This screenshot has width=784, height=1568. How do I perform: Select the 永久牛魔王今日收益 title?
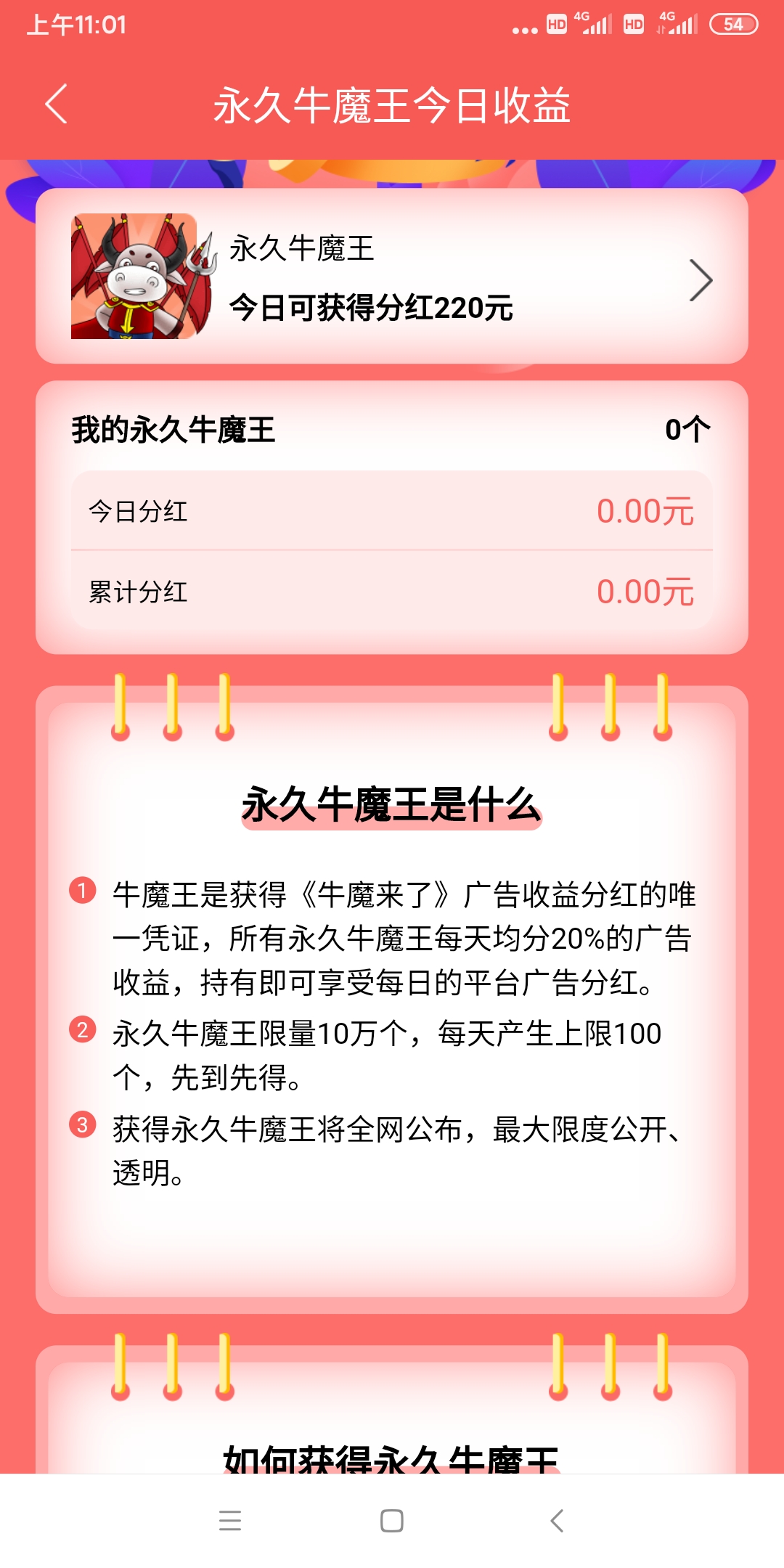coord(392,105)
